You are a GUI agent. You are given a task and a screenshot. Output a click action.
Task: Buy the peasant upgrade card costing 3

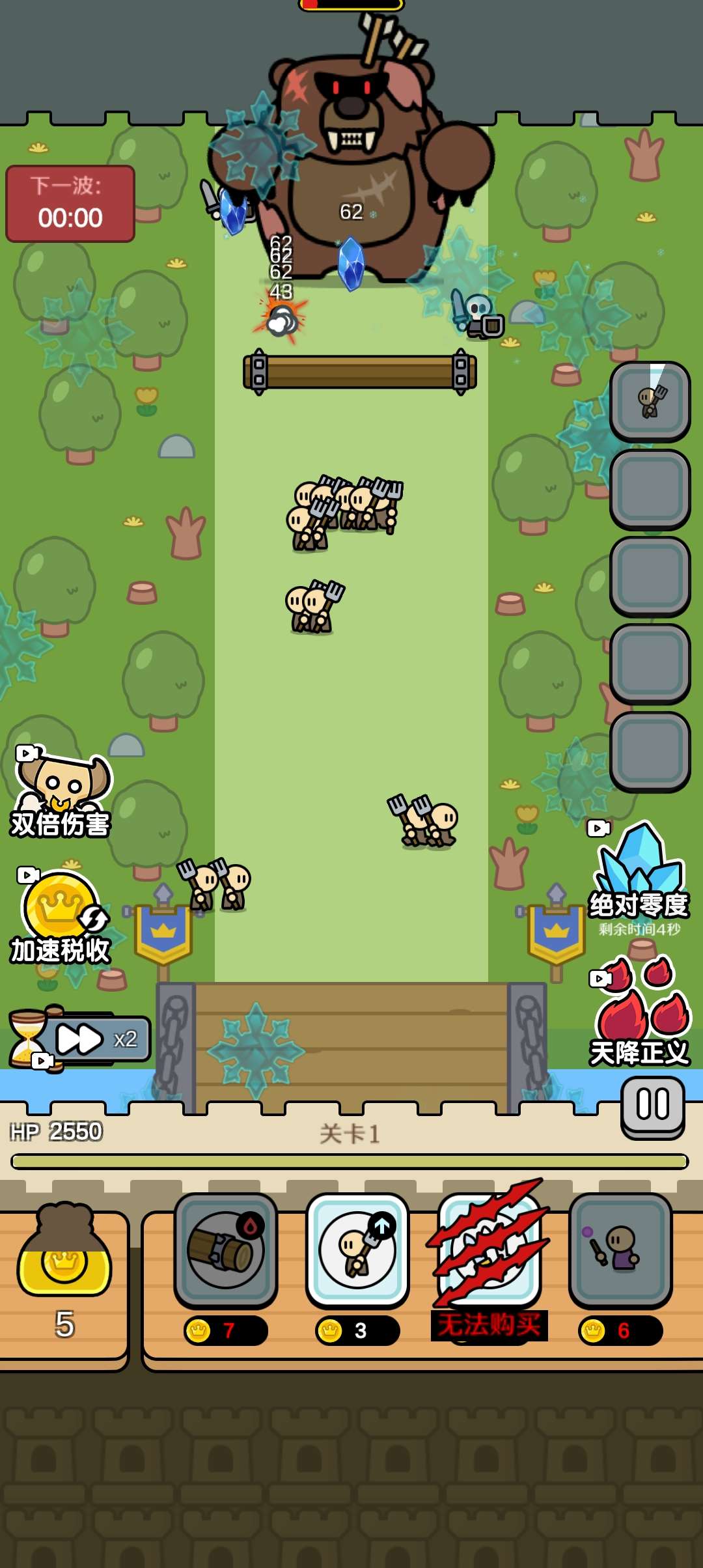pos(357,1268)
